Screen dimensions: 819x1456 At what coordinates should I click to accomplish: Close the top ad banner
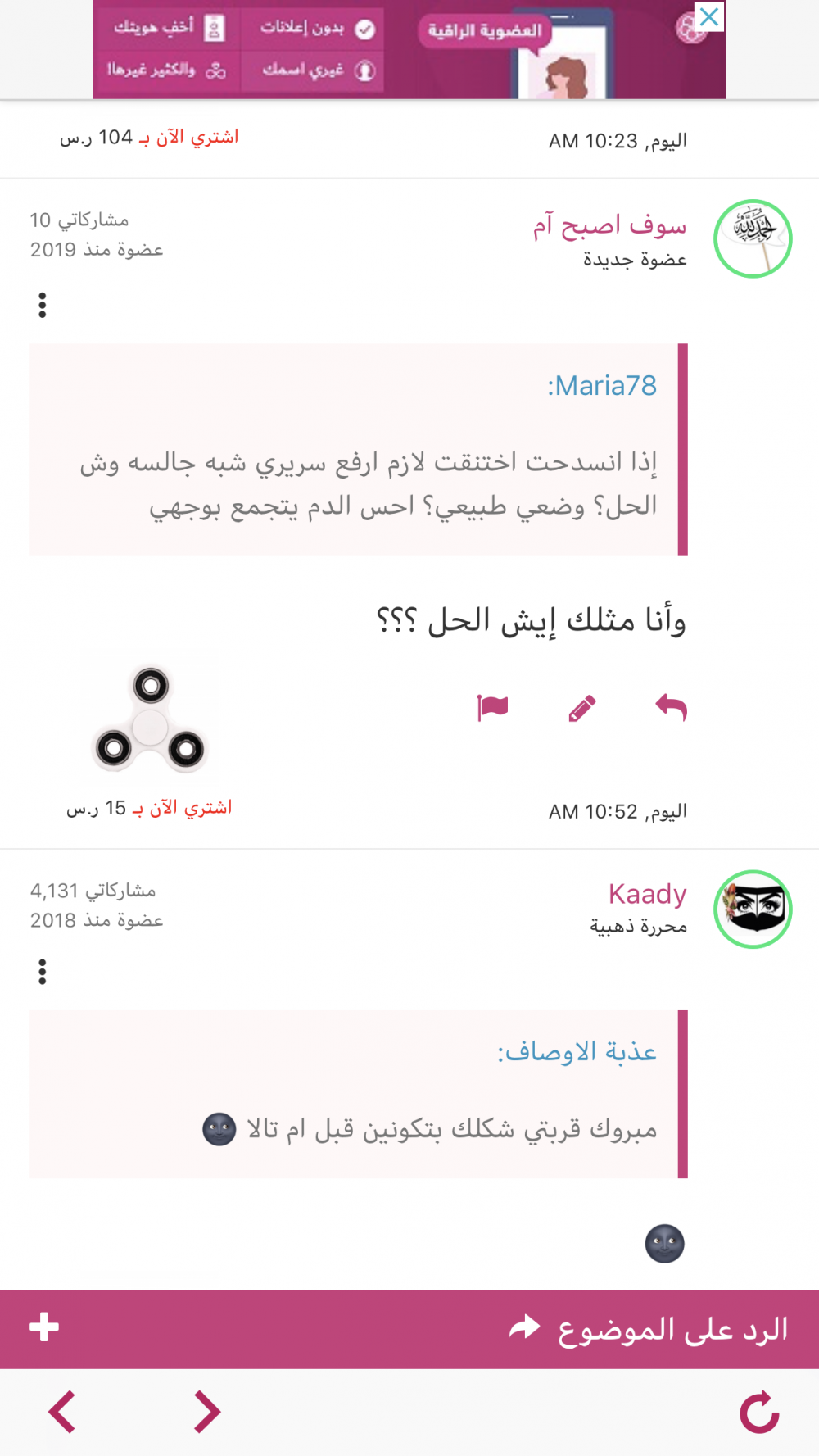709,16
